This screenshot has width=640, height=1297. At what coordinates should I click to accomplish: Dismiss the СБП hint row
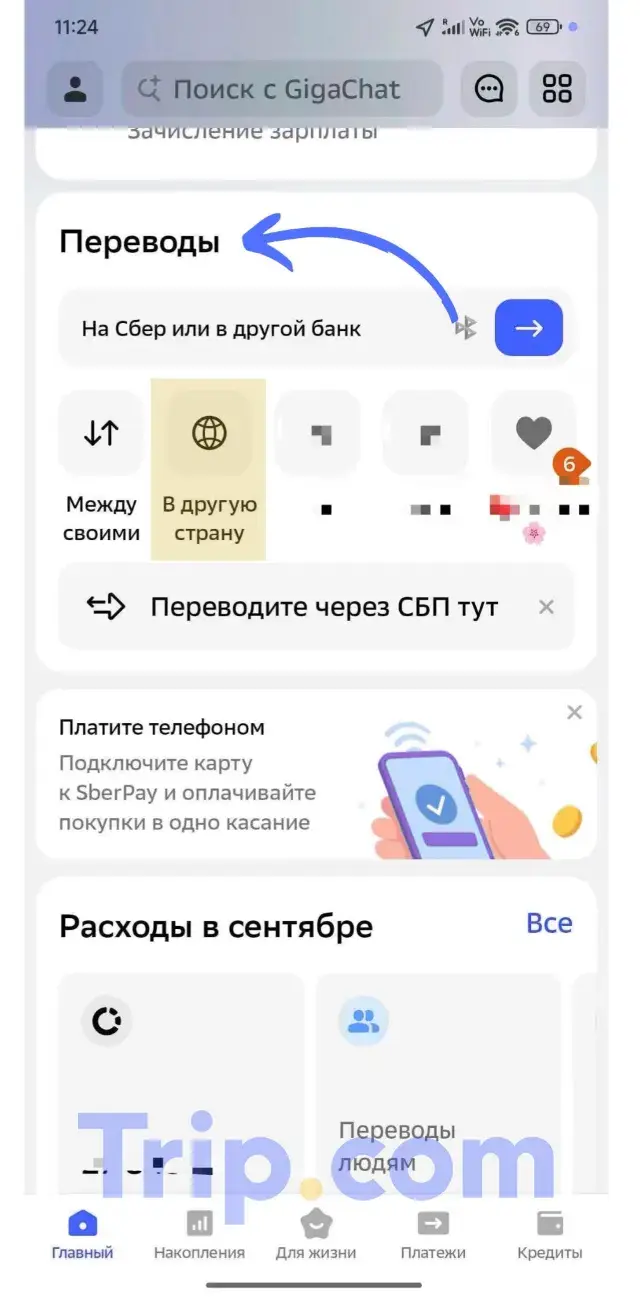coord(546,607)
